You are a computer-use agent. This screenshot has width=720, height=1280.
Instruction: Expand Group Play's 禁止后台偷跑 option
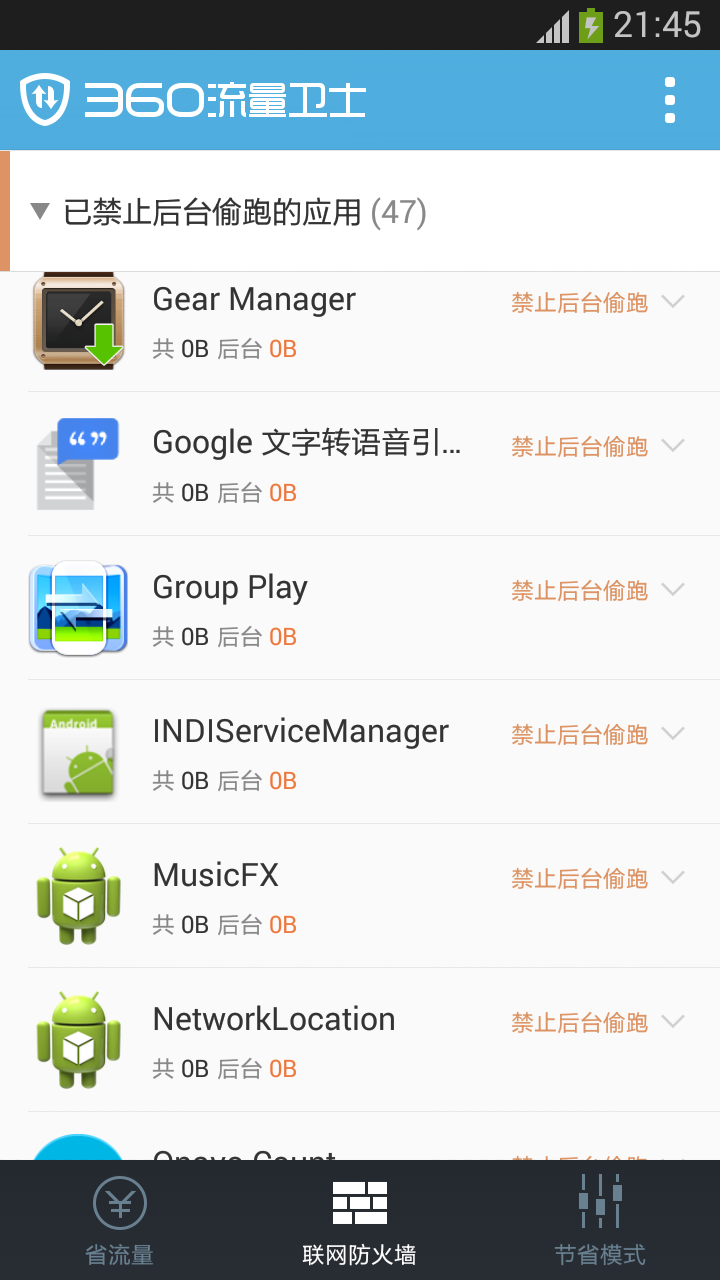597,591
